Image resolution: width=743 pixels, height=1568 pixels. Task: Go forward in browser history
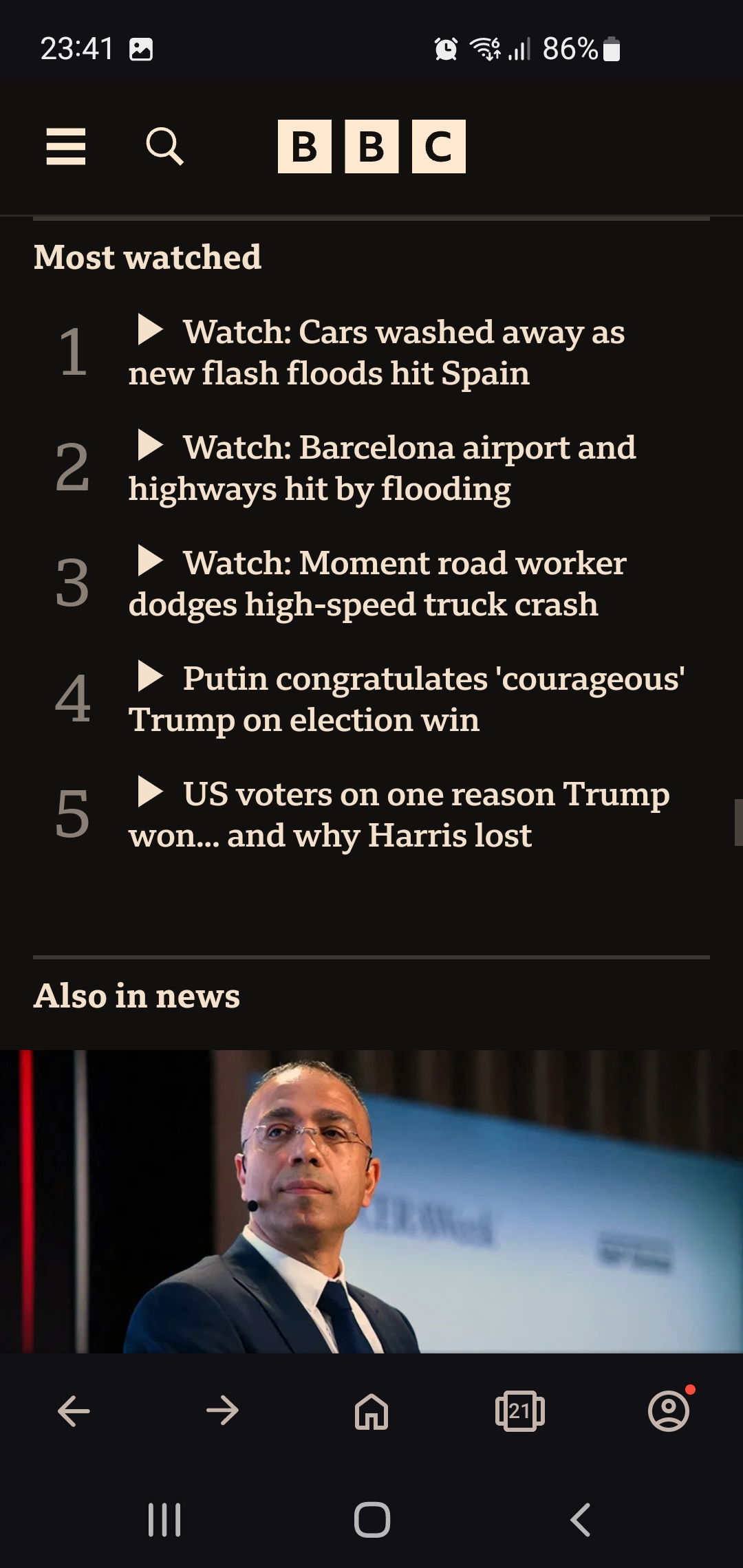point(222,1411)
